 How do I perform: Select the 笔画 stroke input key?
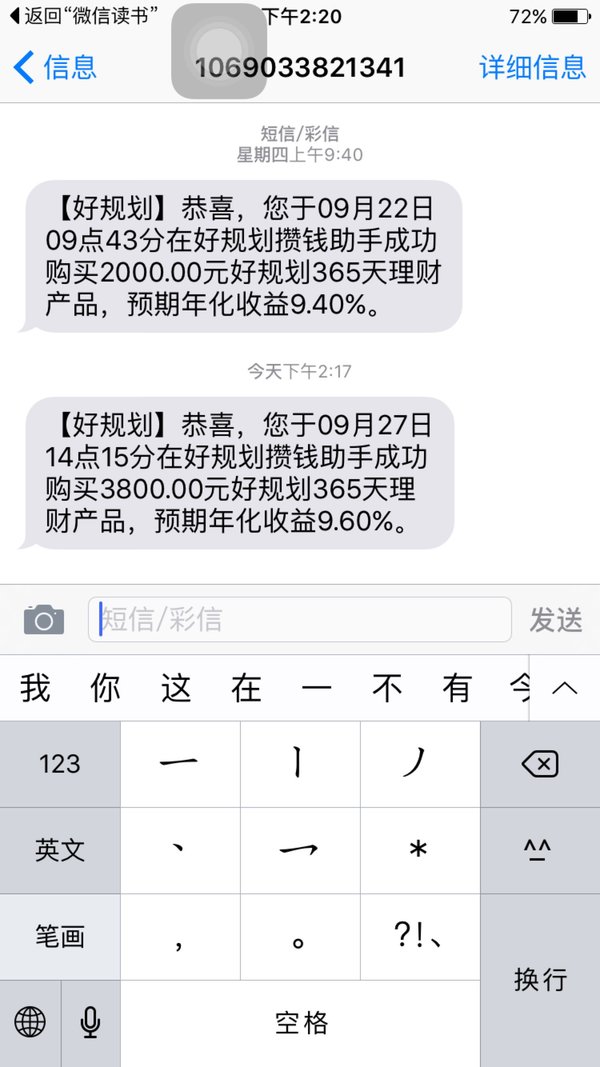point(60,936)
